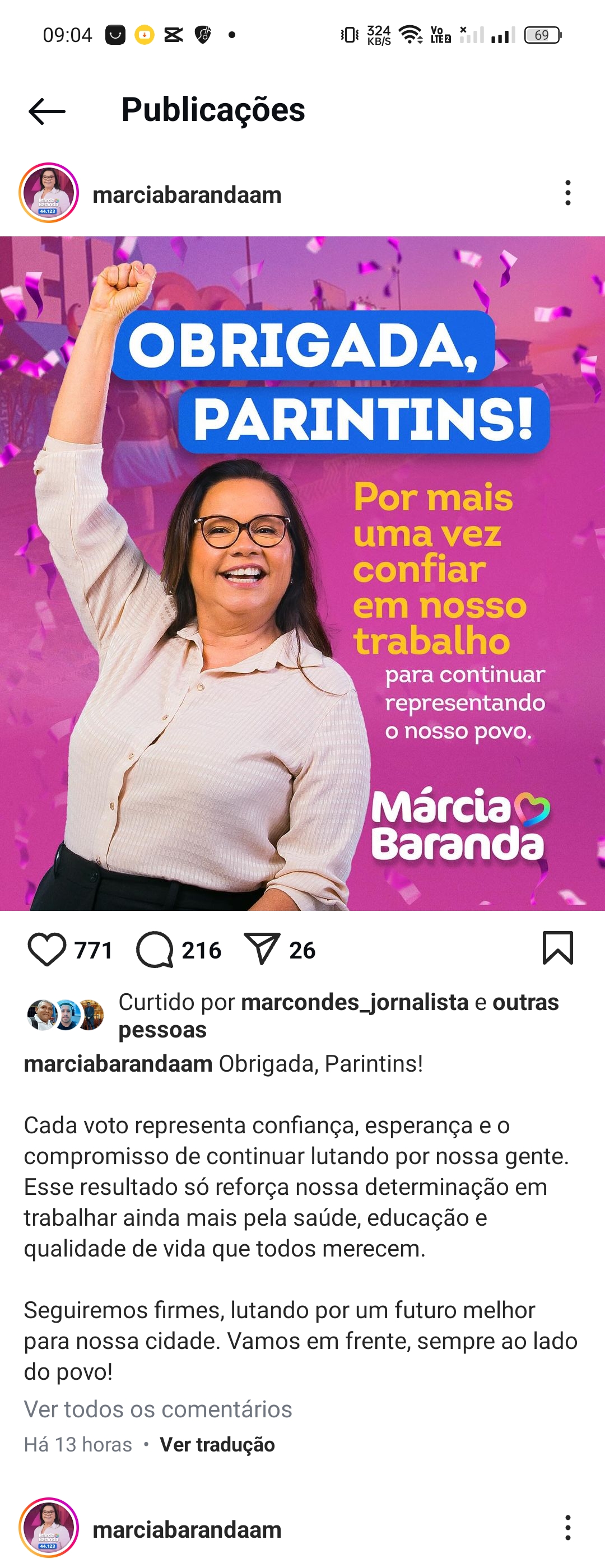Open comments via the speech bubble icon
This screenshot has height=1568, width=605.
pos(155,949)
